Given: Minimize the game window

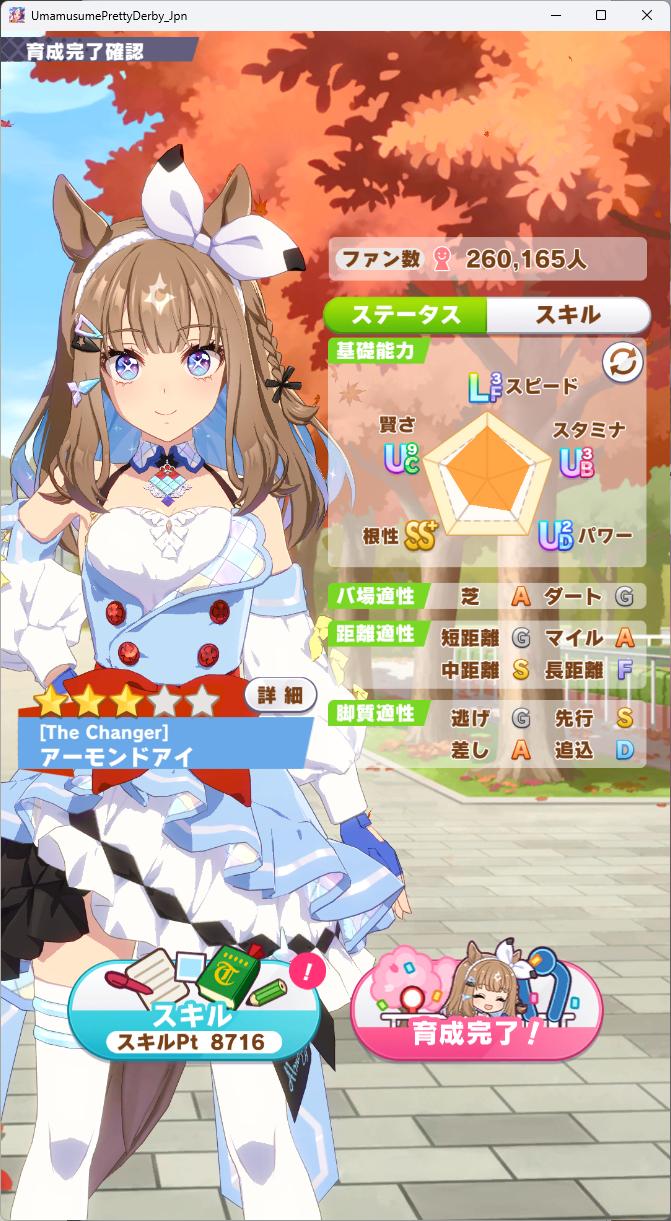Looking at the screenshot, I should click(555, 15).
